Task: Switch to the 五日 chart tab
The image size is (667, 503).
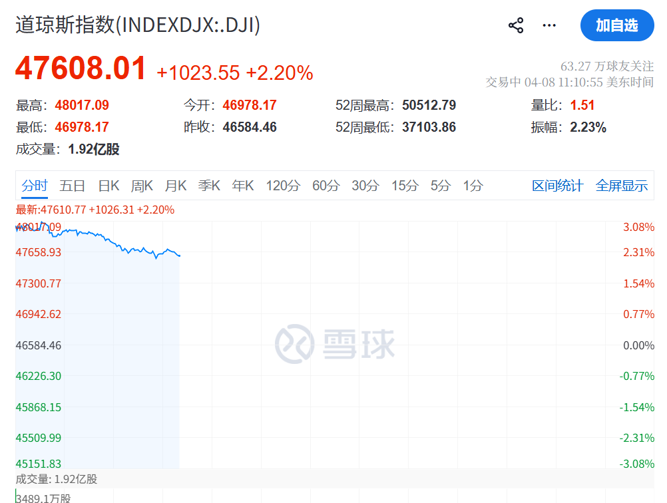Action: pyautogui.click(x=72, y=186)
